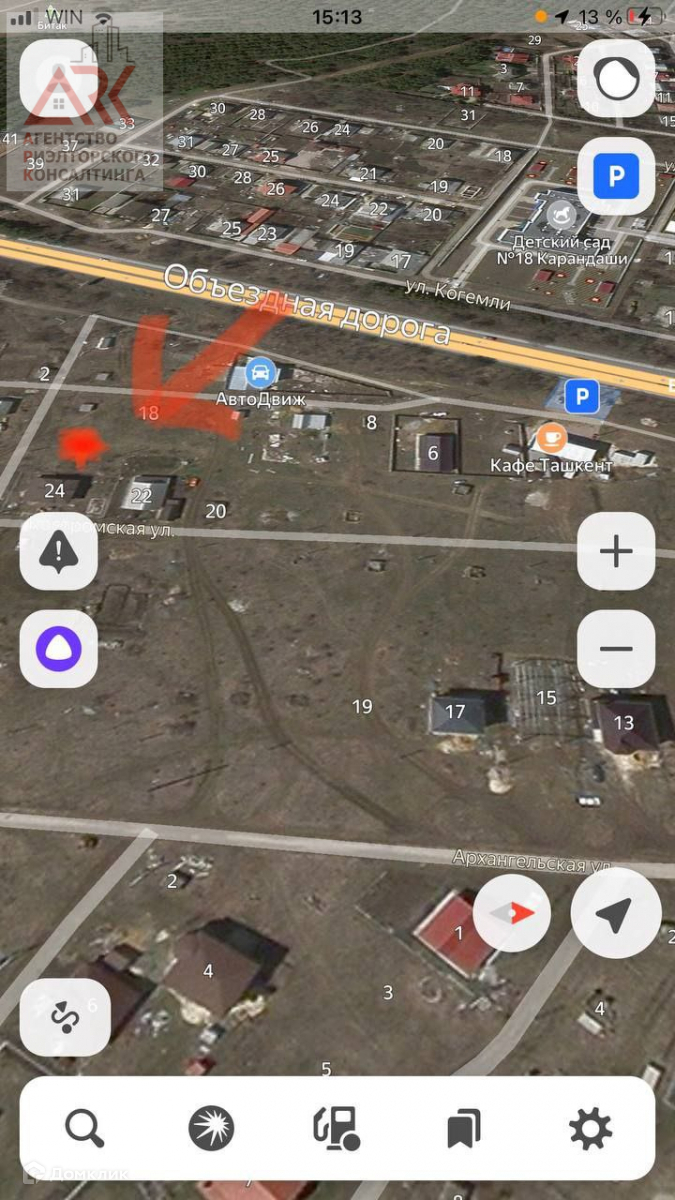Report a road event with warning triangle
The image size is (675, 1200).
pyautogui.click(x=59, y=551)
